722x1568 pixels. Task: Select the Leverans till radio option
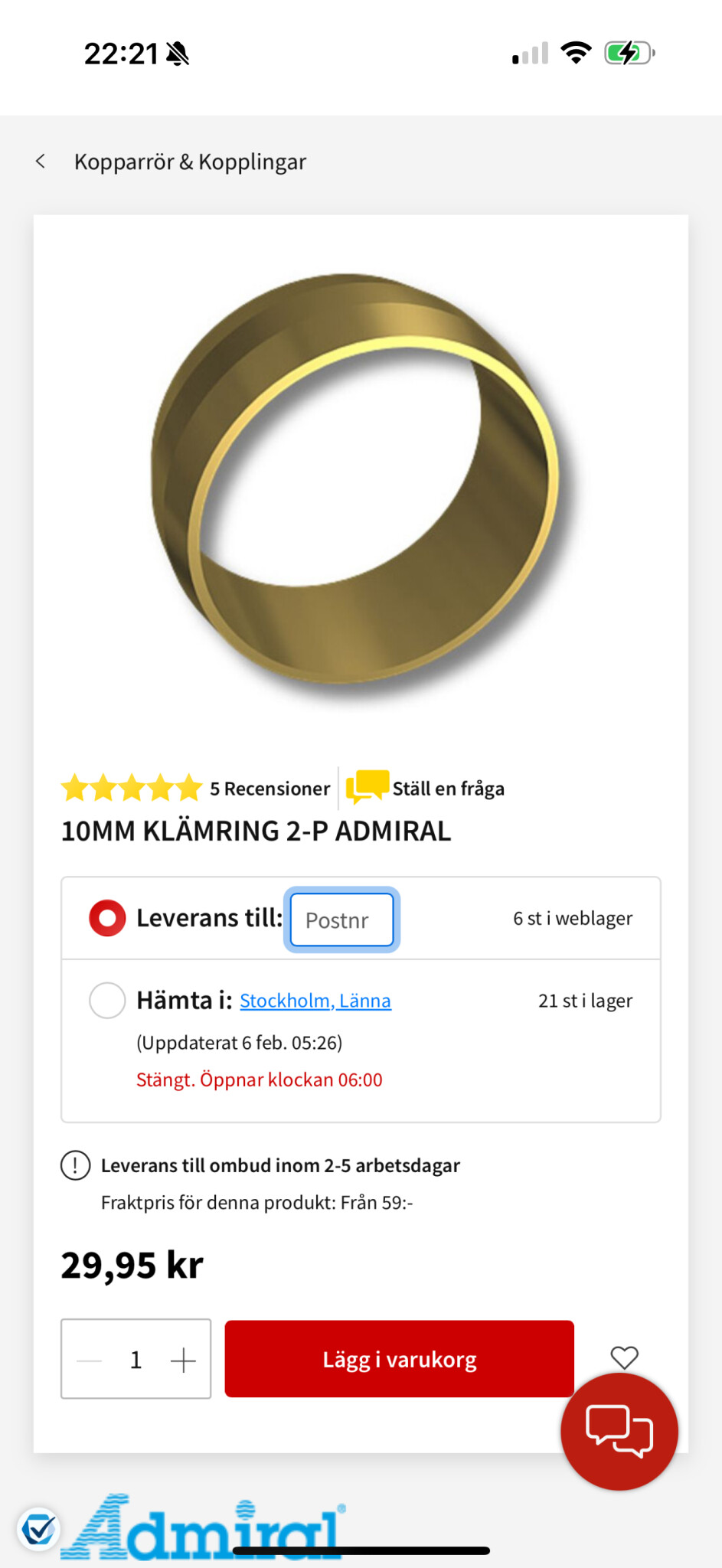pyautogui.click(x=107, y=918)
